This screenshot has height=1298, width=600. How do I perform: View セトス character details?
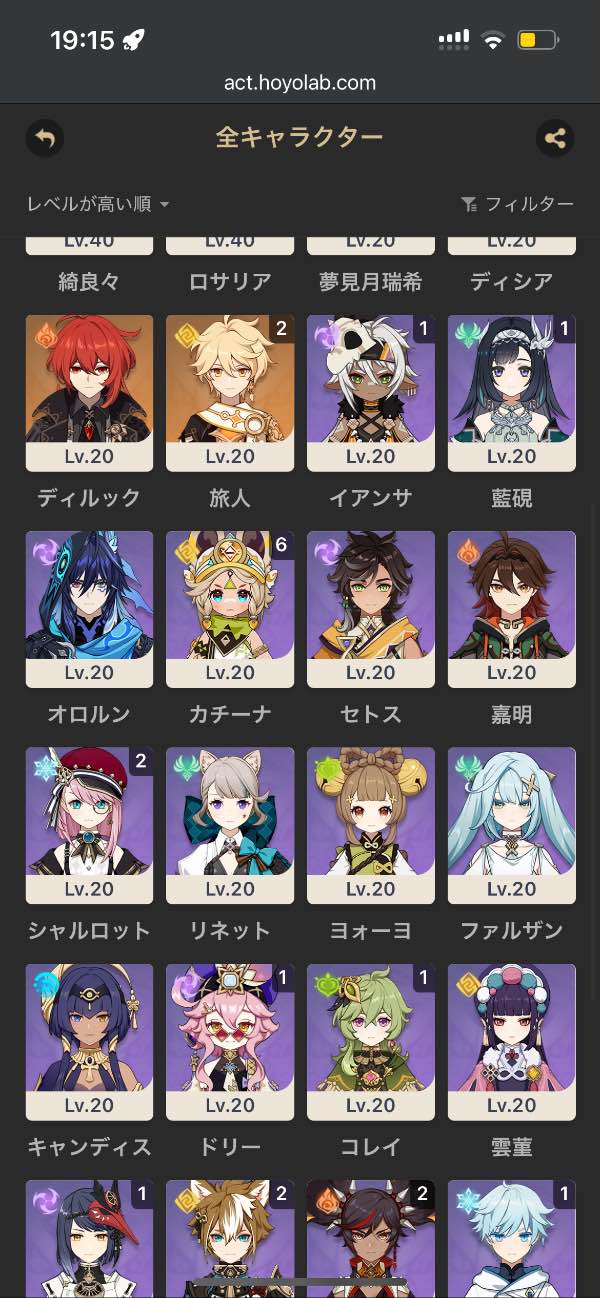click(x=371, y=608)
